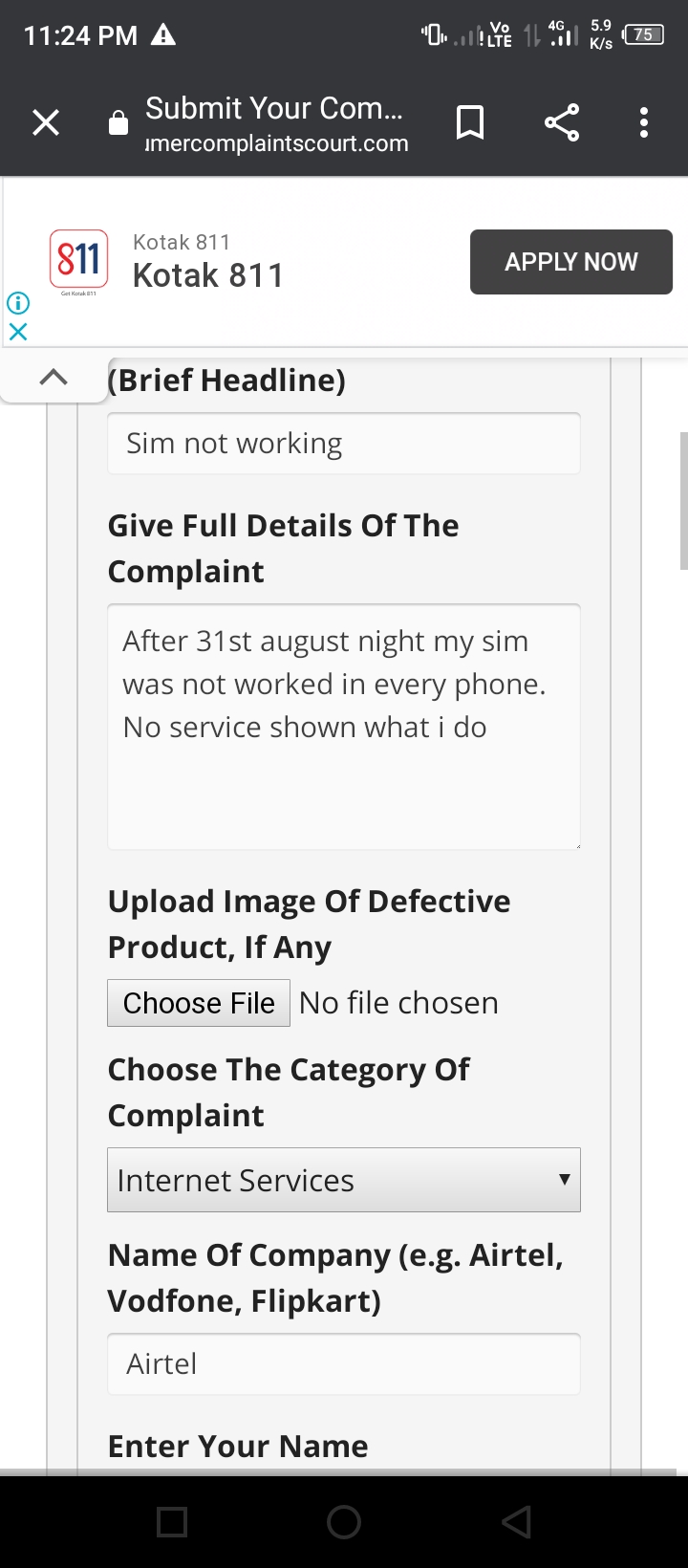Edit the full complaint details text box
688x1568 pixels.
[344, 727]
